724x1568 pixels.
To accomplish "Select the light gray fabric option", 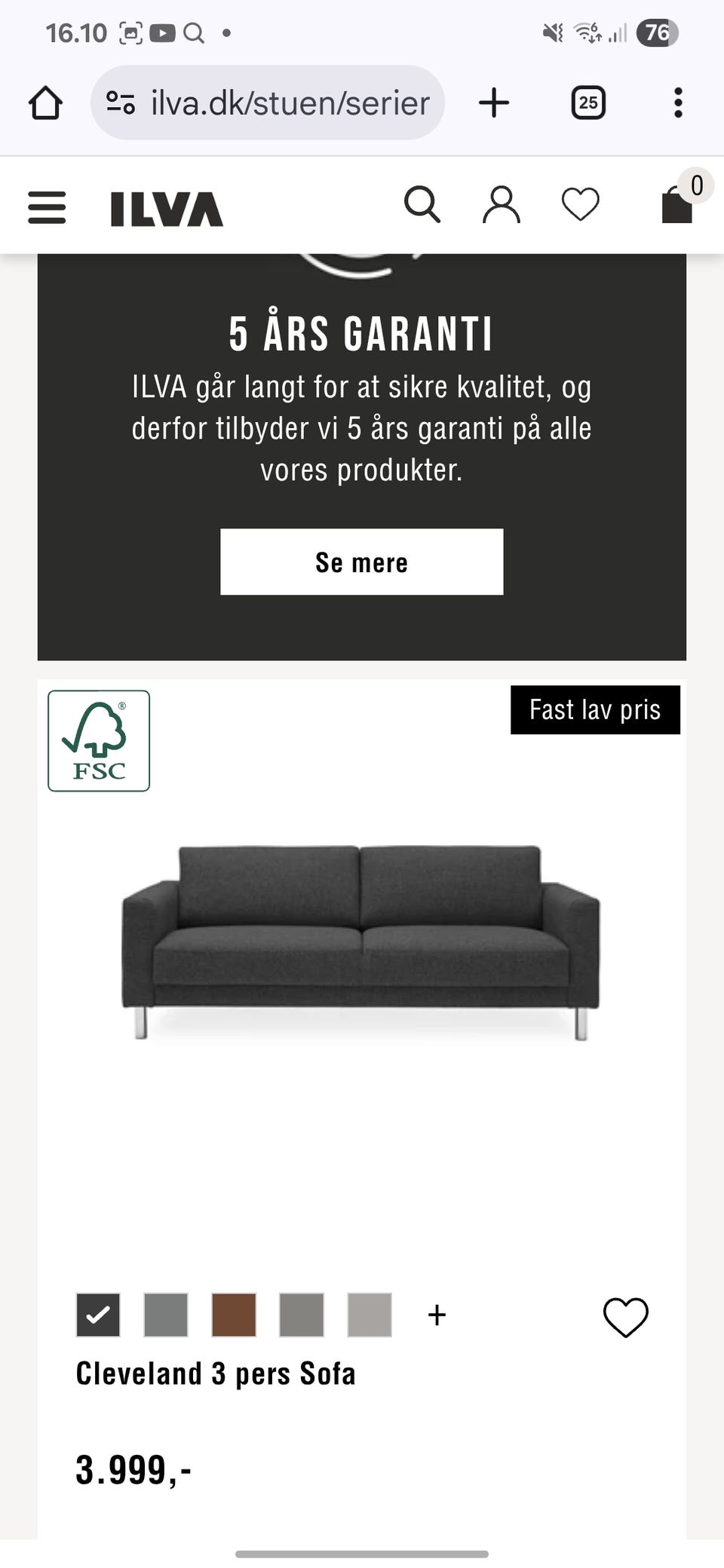I will pyautogui.click(x=369, y=1315).
